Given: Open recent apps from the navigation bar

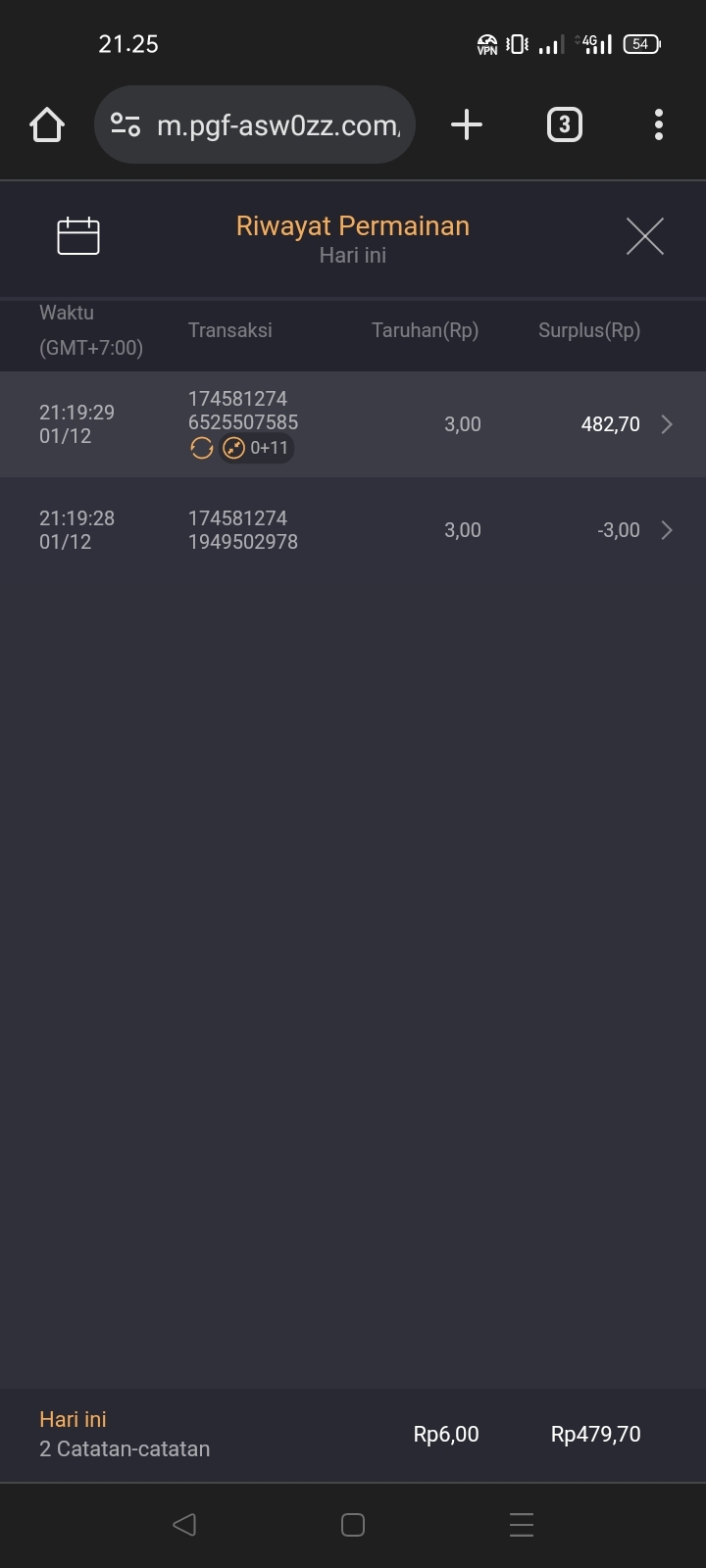Looking at the screenshot, I should (522, 1525).
